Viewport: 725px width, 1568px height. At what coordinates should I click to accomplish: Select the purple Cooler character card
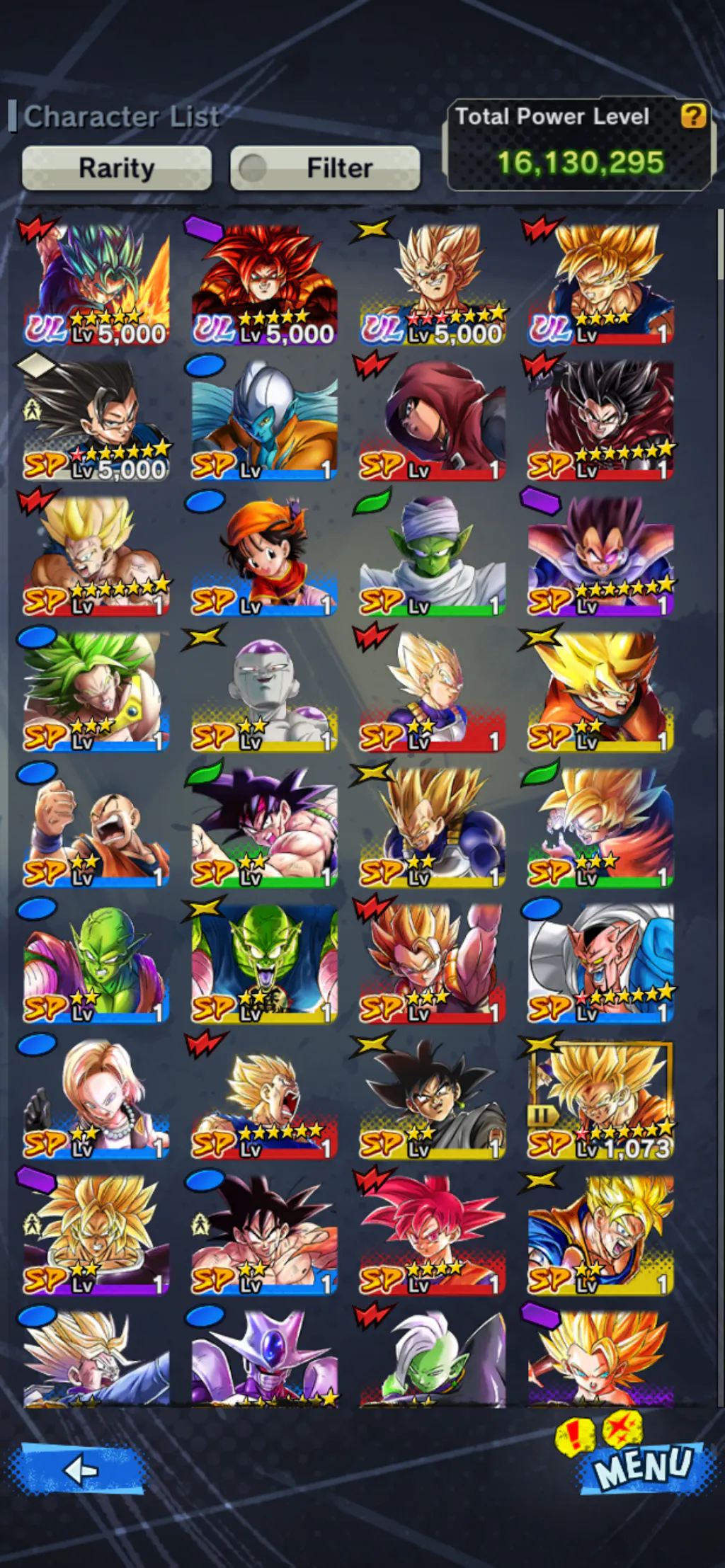[264, 1358]
